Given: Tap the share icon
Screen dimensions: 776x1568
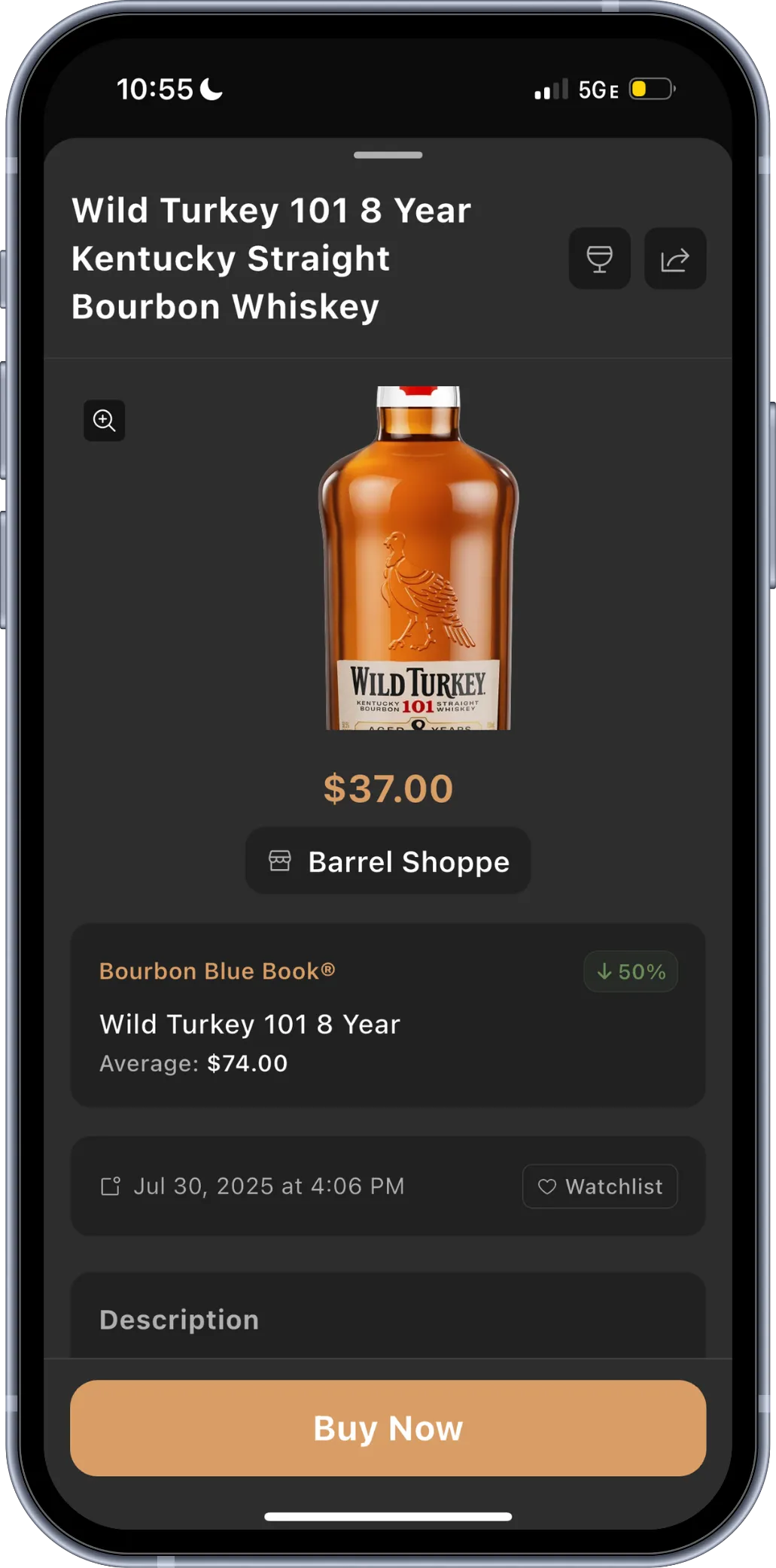Looking at the screenshot, I should [x=674, y=259].
